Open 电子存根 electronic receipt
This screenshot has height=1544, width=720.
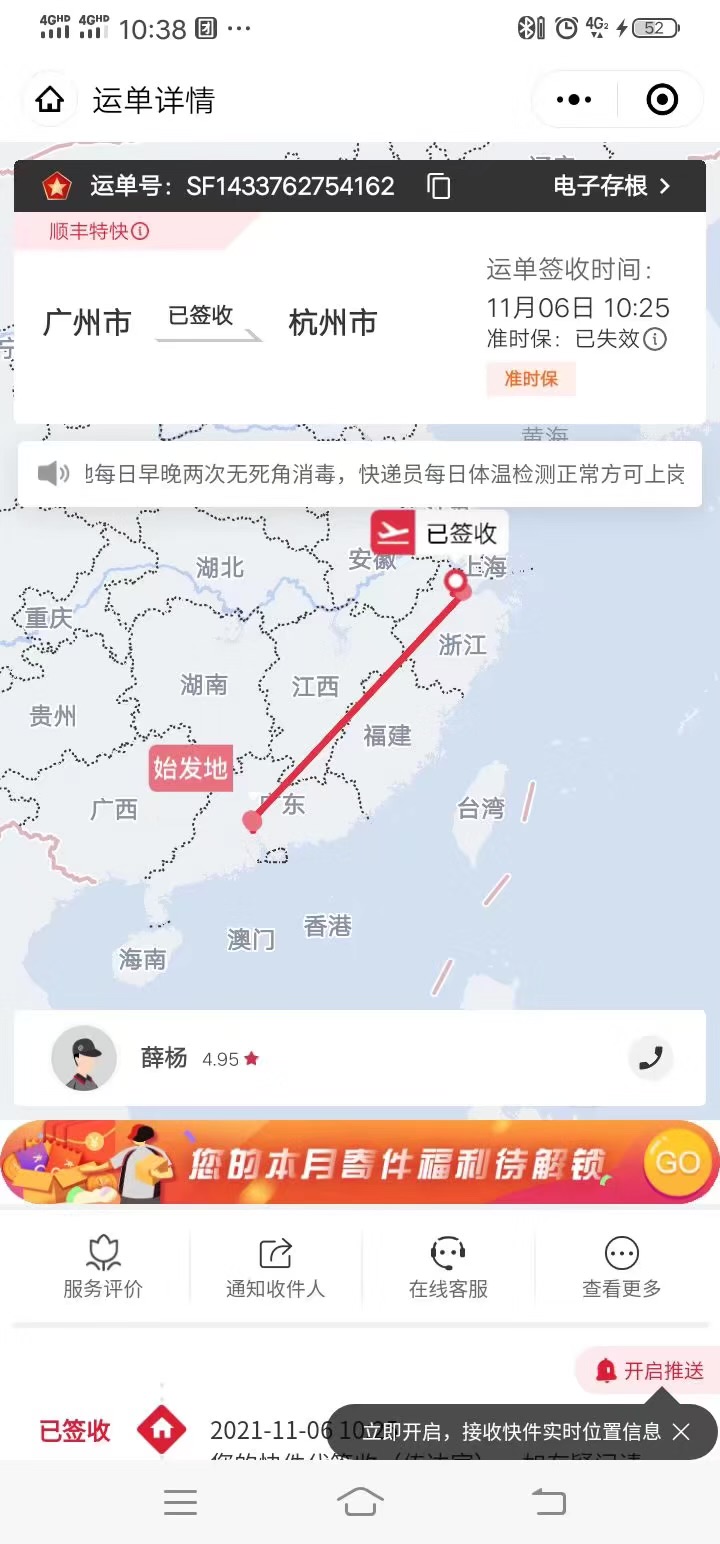(612, 186)
